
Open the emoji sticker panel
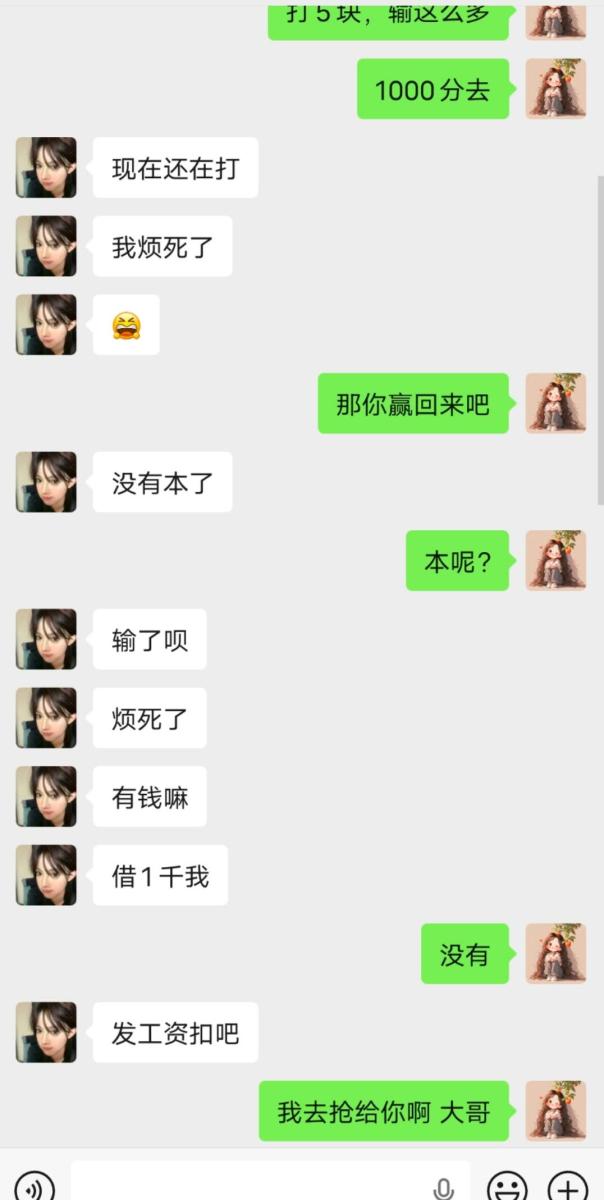[506, 1187]
